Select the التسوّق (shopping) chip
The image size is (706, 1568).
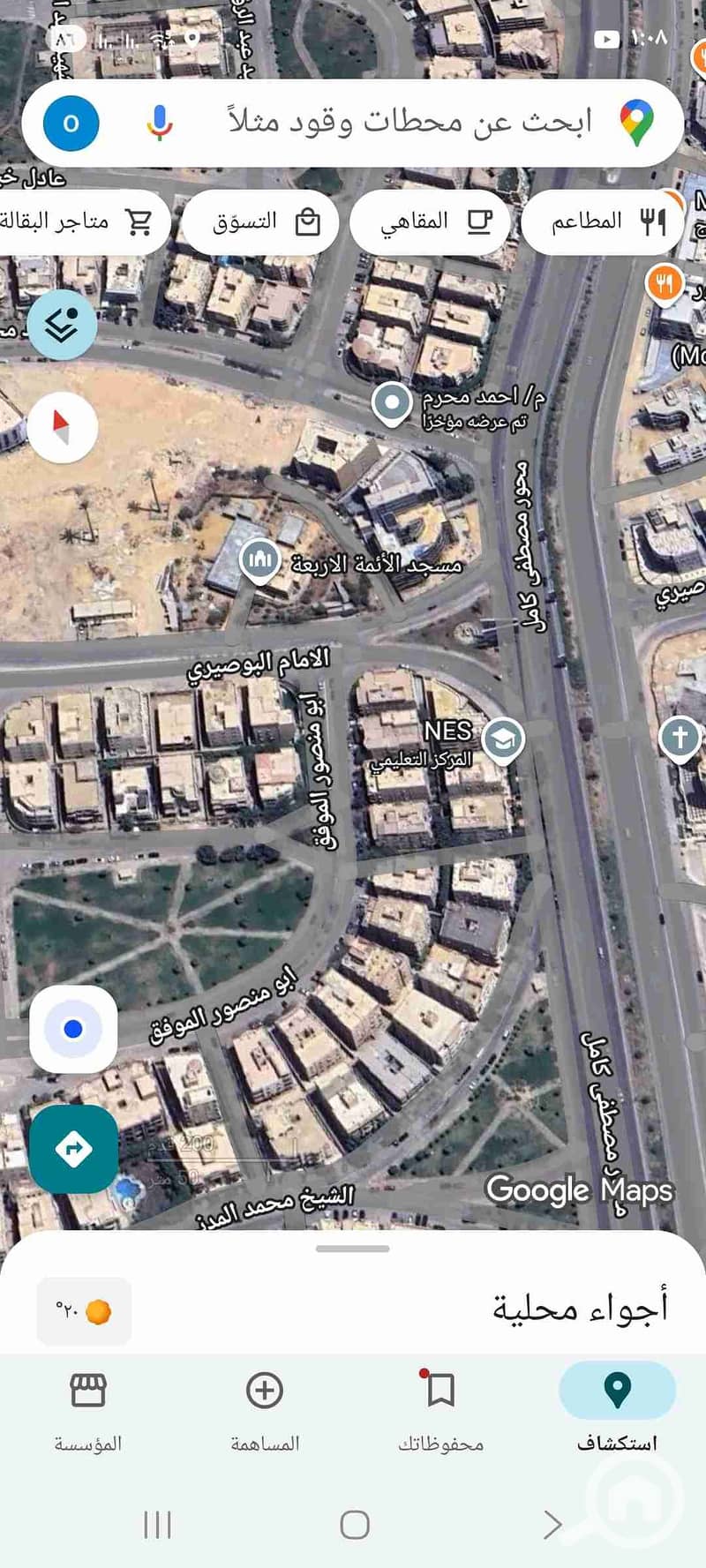coord(261,221)
